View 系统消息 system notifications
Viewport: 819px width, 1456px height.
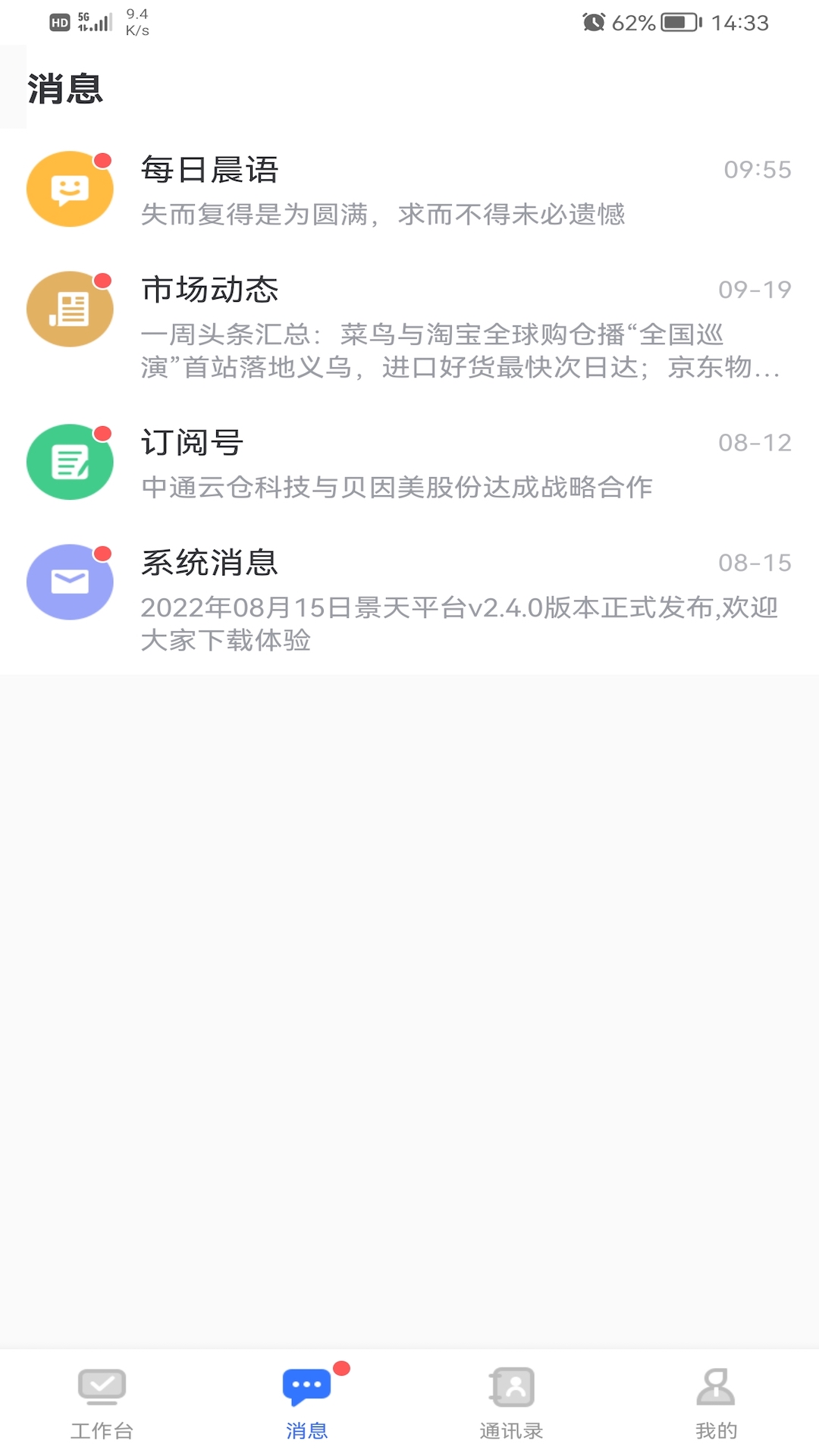pos(409,599)
